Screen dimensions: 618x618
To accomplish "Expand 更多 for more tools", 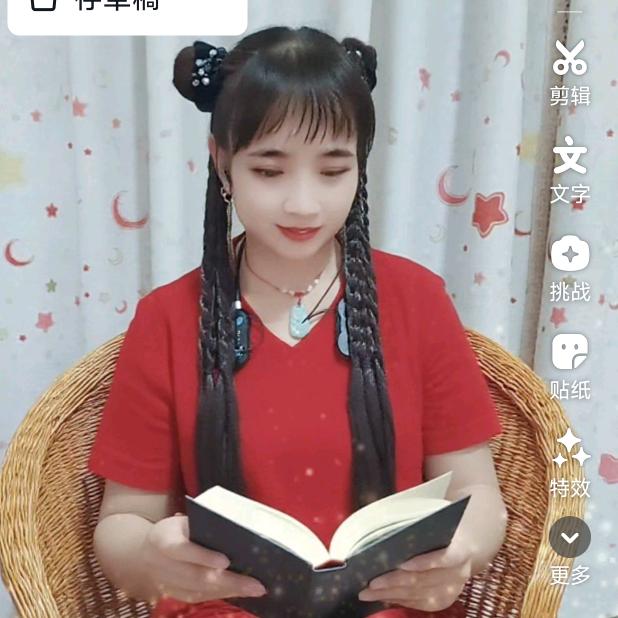I will 570,551.
